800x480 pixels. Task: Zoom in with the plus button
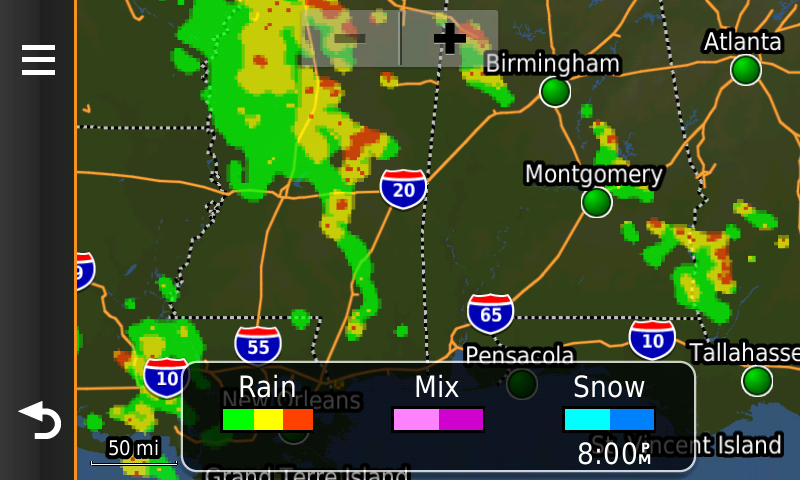point(449,38)
